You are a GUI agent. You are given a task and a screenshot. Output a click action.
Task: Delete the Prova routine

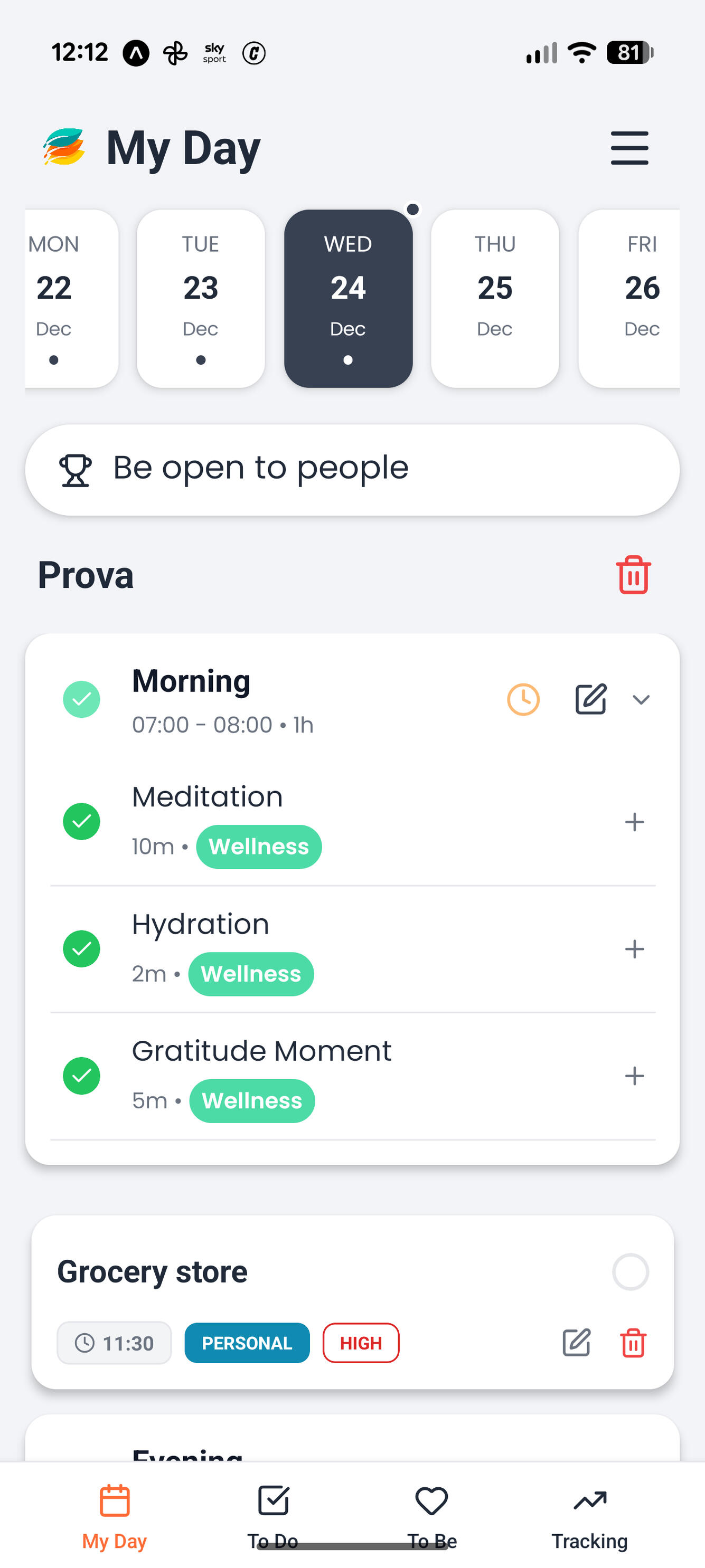click(x=633, y=575)
